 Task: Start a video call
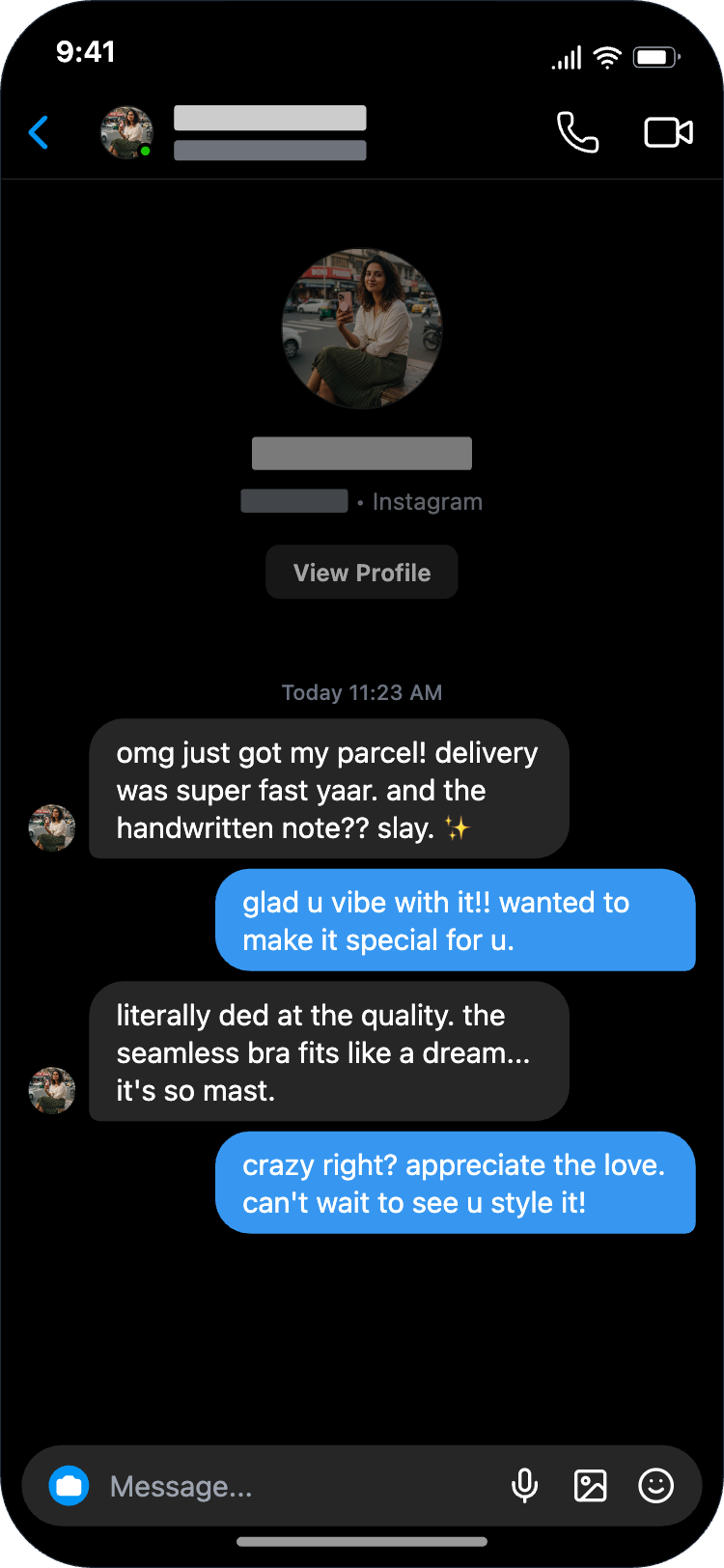(668, 132)
